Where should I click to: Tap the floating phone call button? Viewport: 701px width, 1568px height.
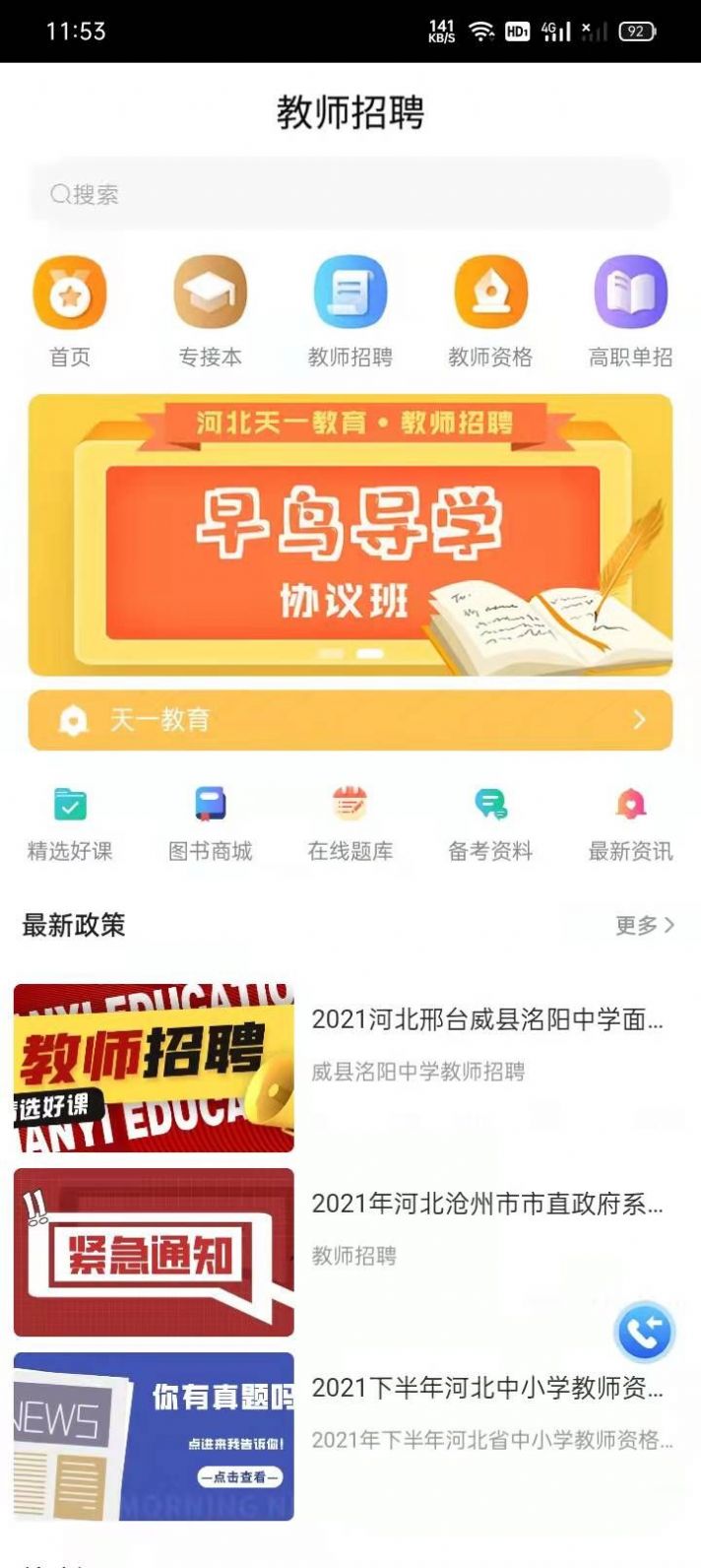coord(644,1334)
